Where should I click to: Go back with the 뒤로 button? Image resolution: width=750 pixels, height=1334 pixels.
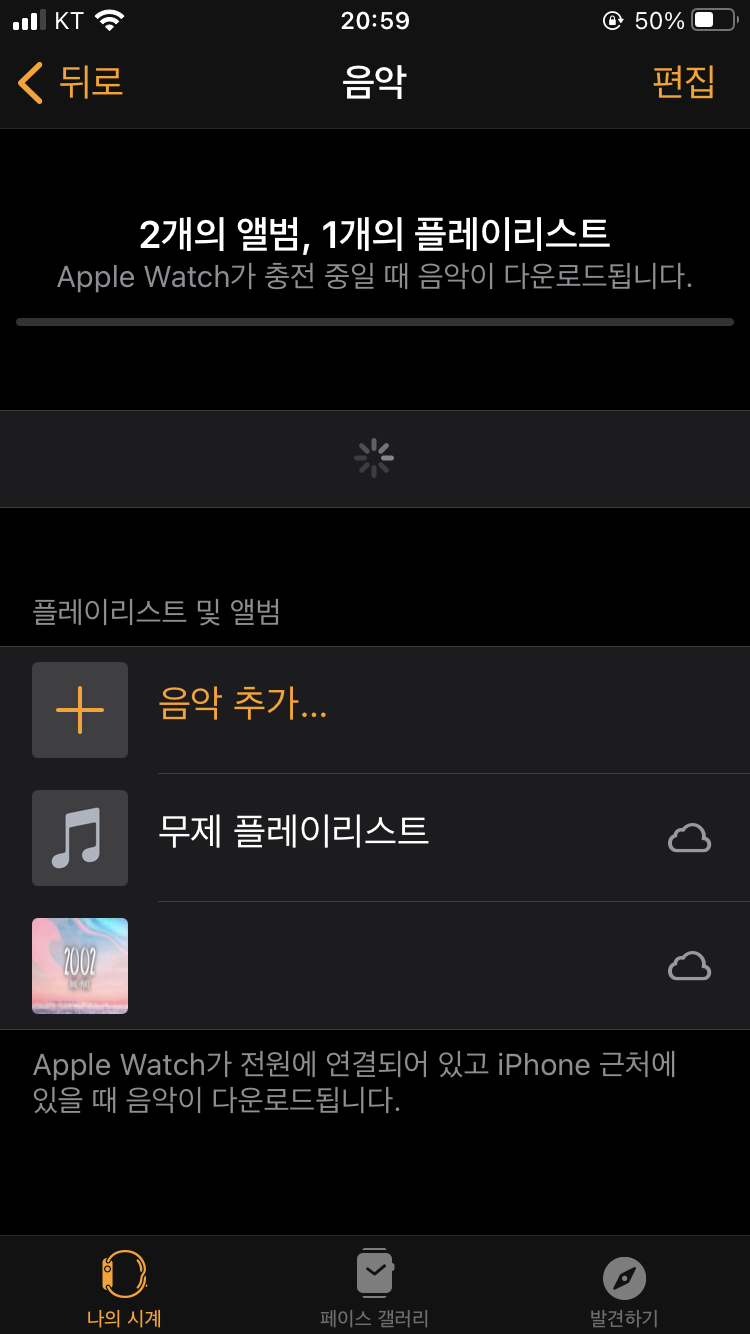[70, 82]
